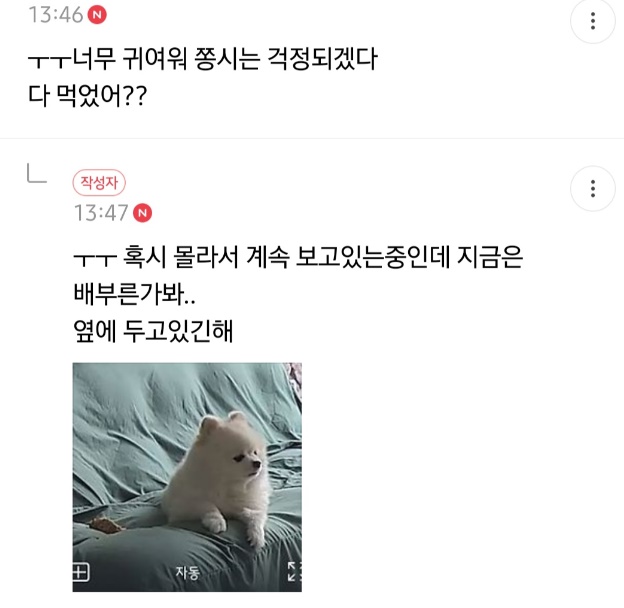Open the overflow menu on the 13:47 reply
The height and width of the screenshot is (608, 624).
tap(593, 188)
